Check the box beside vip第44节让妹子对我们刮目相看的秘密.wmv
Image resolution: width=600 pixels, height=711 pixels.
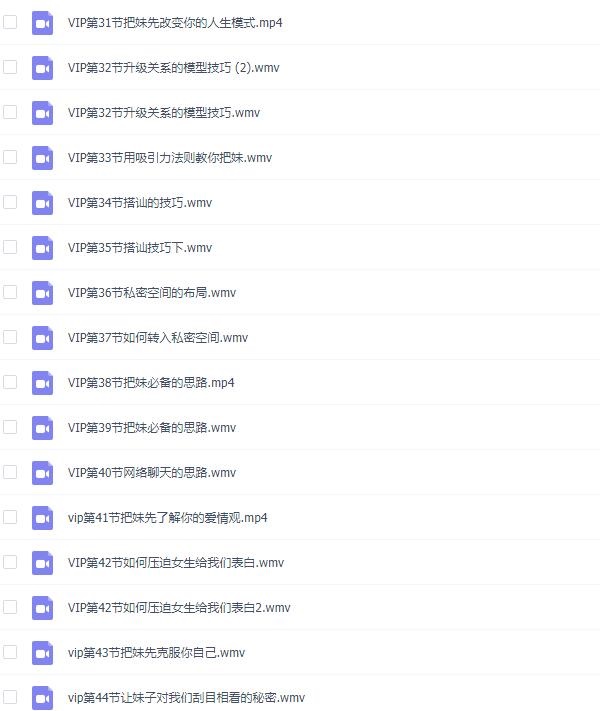coord(10,697)
